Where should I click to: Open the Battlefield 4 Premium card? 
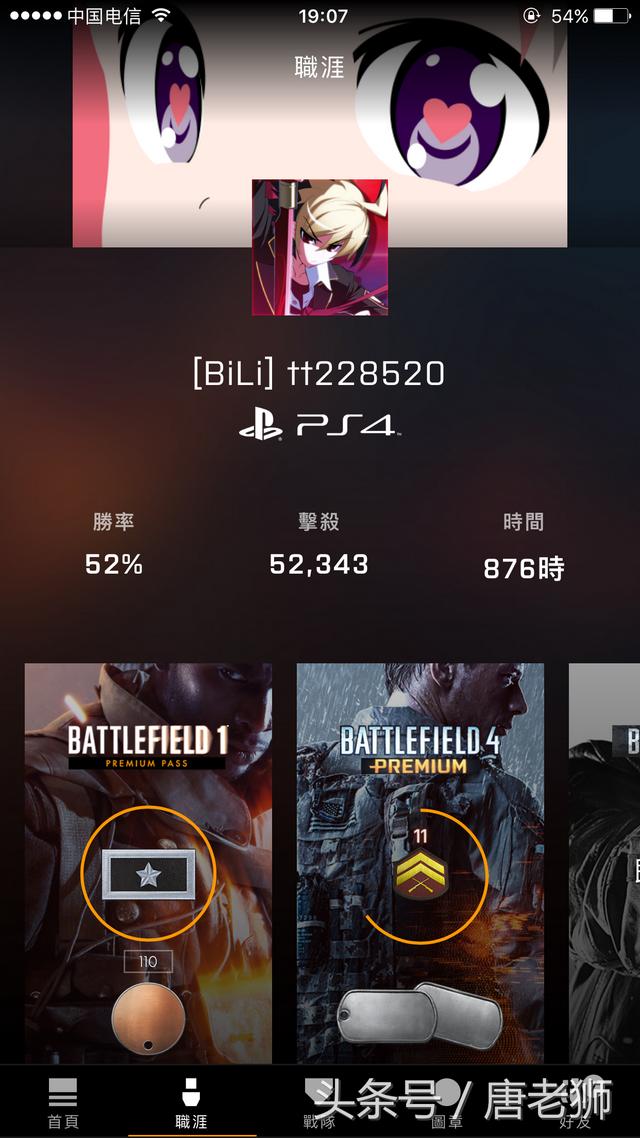click(420, 862)
